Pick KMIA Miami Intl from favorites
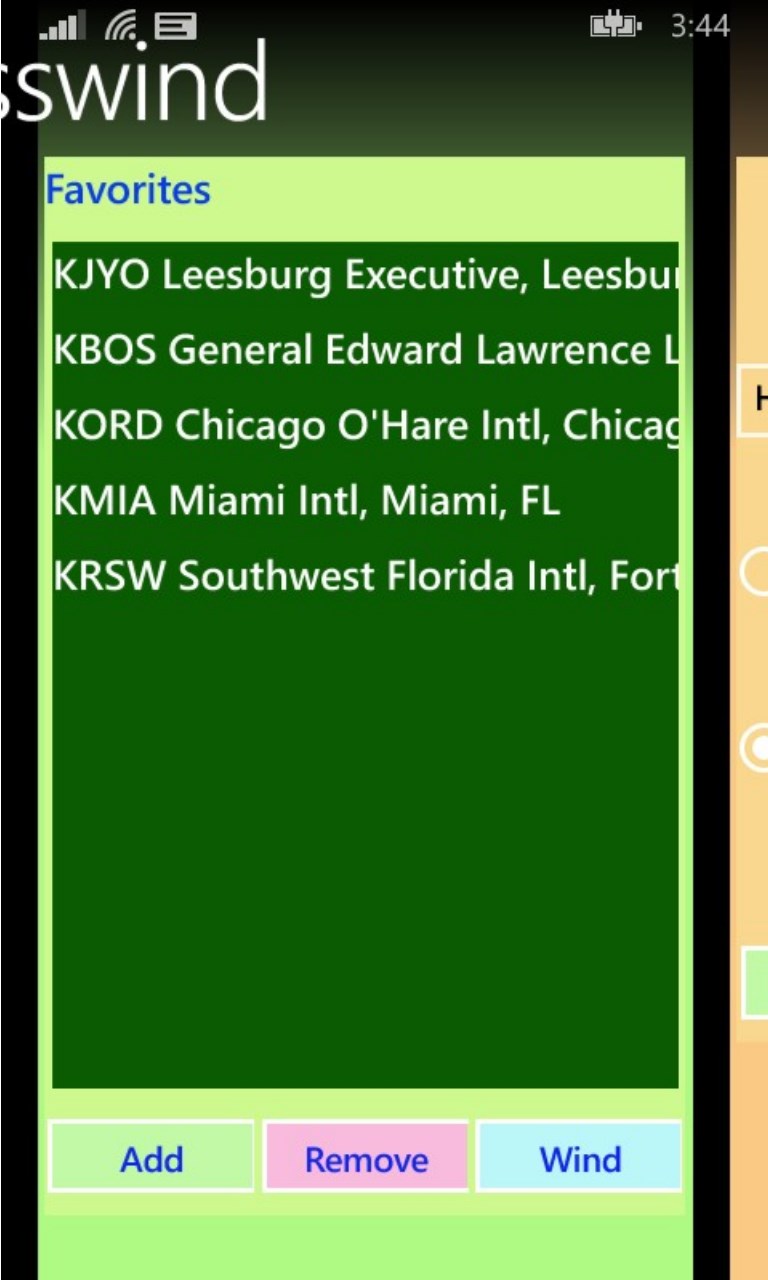 306,501
